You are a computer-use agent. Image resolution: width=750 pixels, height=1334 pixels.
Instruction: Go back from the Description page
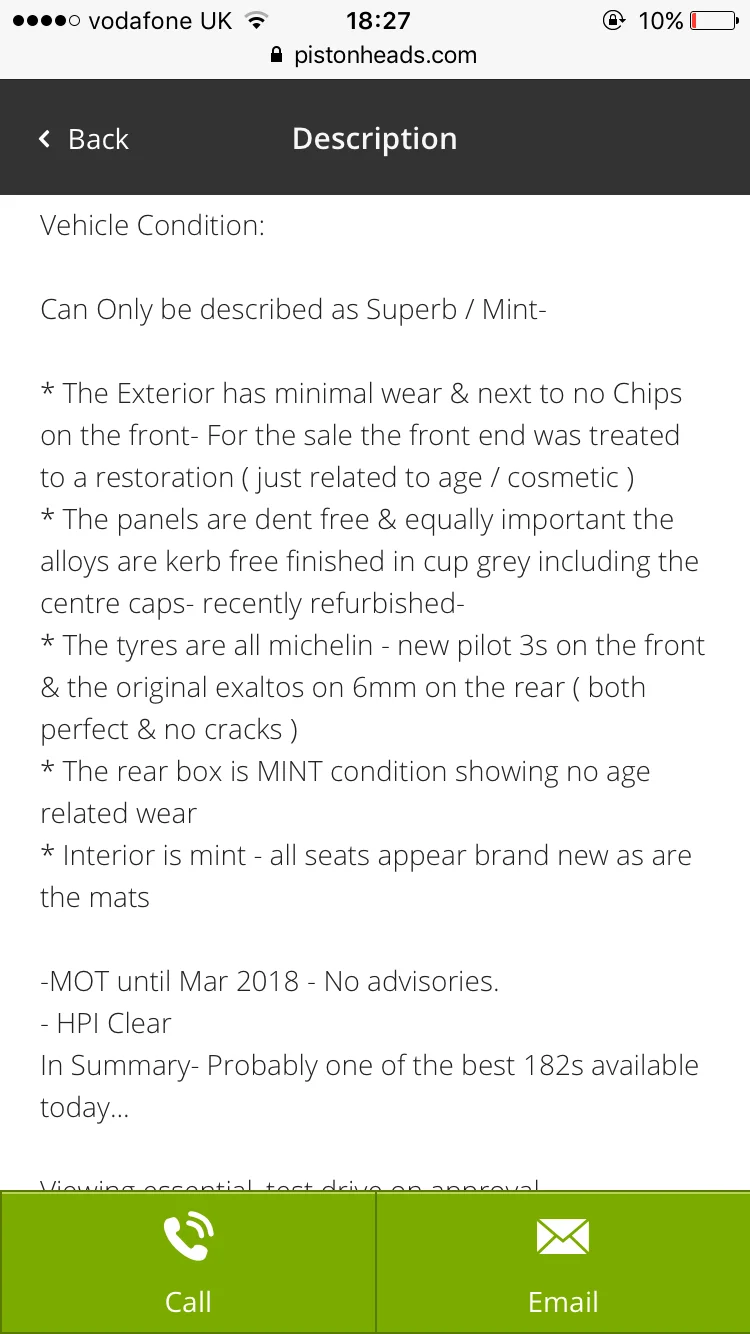click(x=84, y=139)
